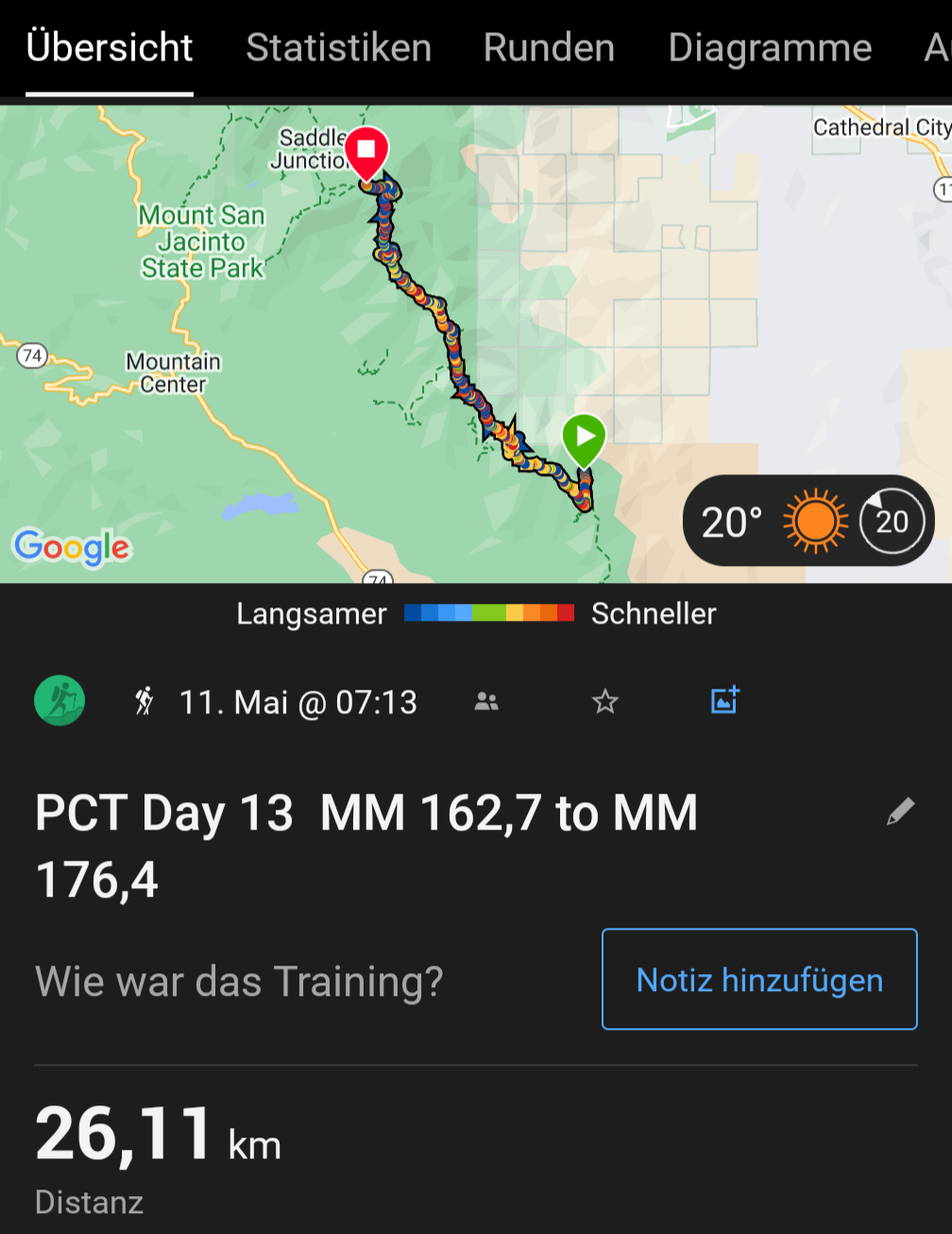Add a photo to this activity
This screenshot has height=1234, width=952.
coord(724,700)
